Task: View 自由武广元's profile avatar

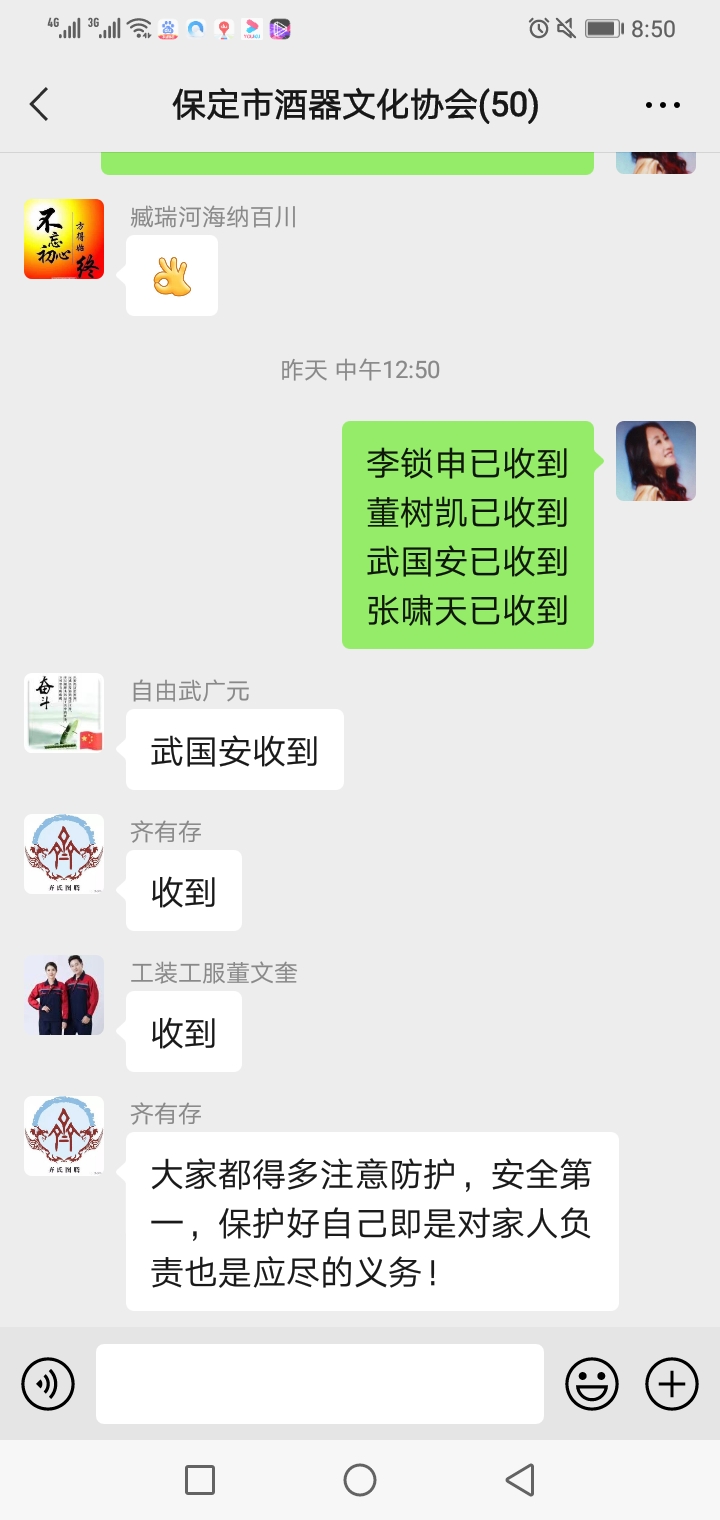Action: click(64, 713)
